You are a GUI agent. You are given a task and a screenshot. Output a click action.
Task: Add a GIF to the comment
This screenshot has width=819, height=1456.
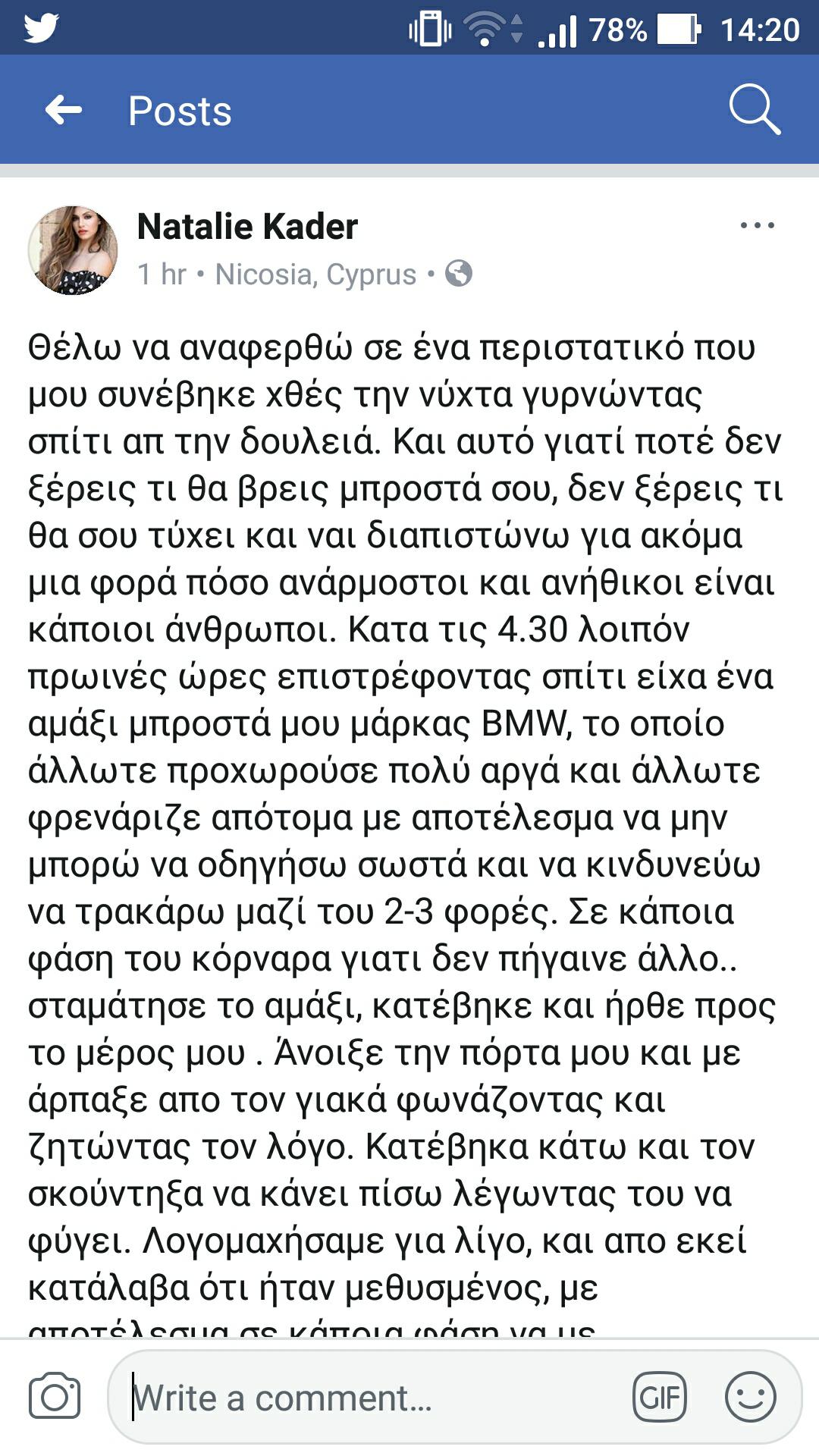[660, 1397]
